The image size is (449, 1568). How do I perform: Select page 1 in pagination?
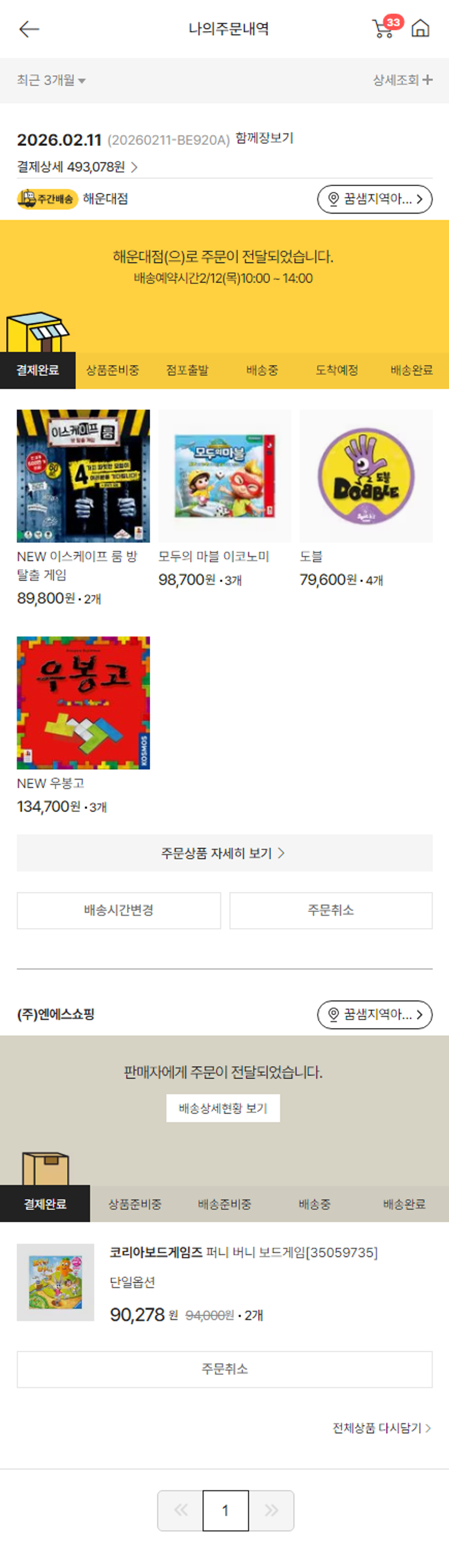(226, 1510)
